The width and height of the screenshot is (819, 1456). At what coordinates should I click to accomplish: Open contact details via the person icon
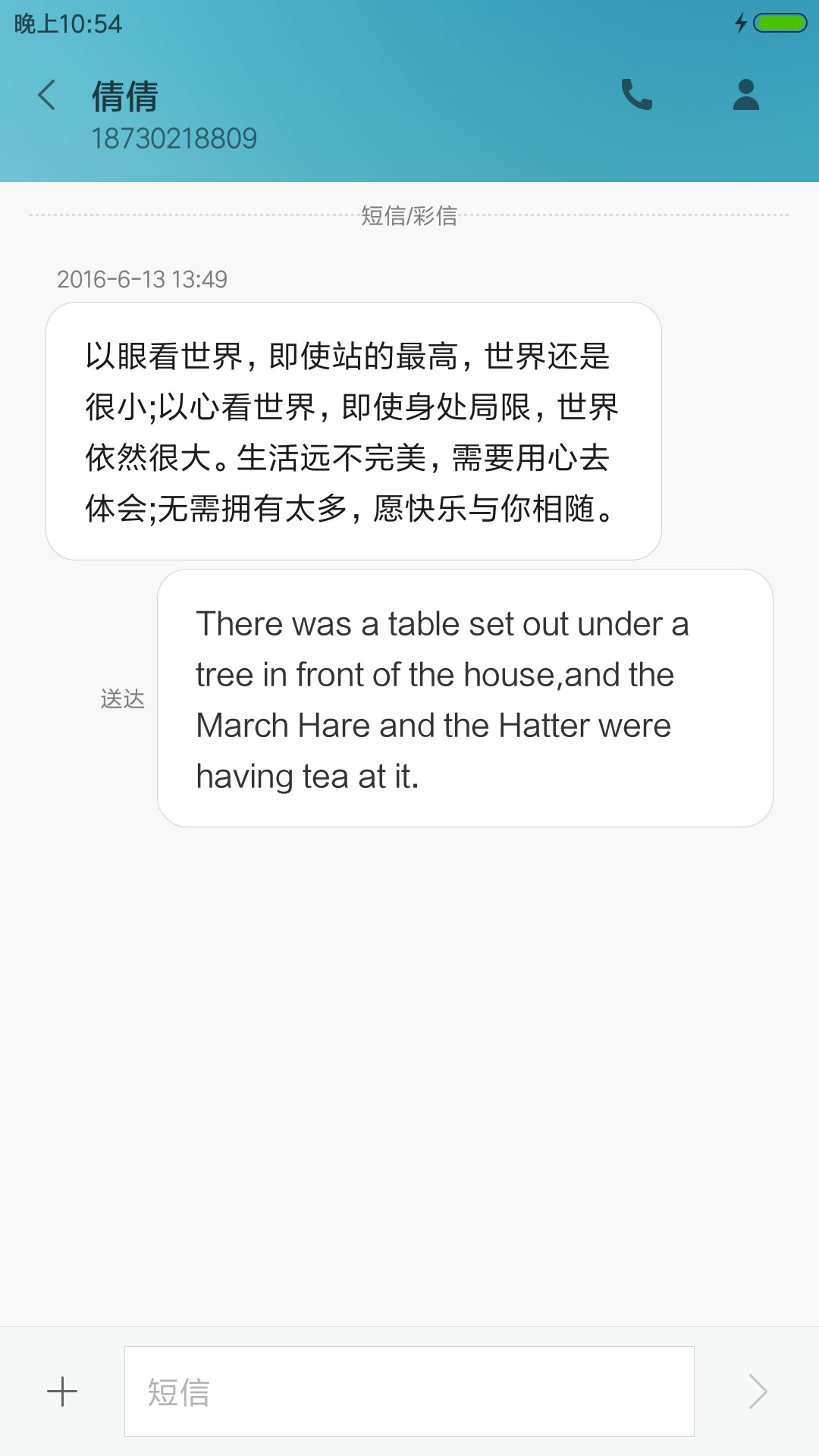coord(746,95)
